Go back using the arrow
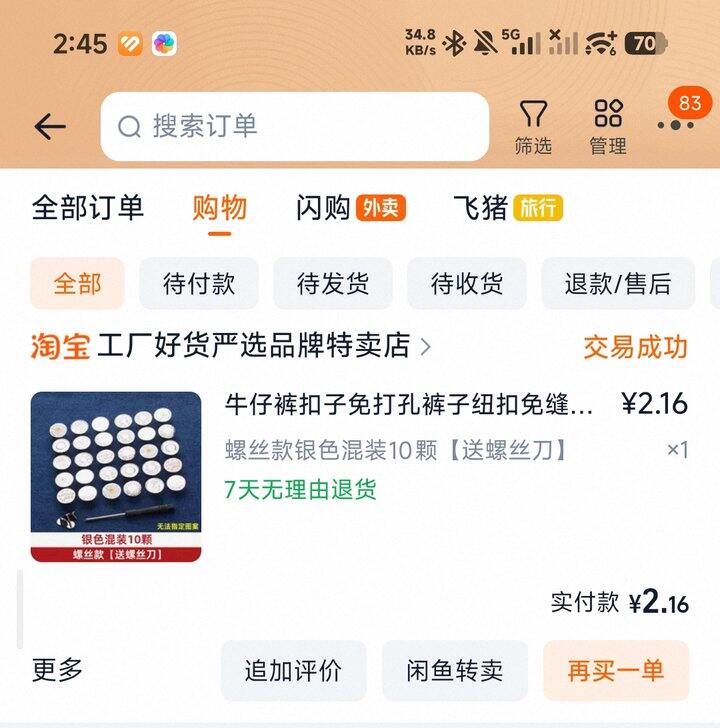The width and height of the screenshot is (720, 728). tap(49, 127)
